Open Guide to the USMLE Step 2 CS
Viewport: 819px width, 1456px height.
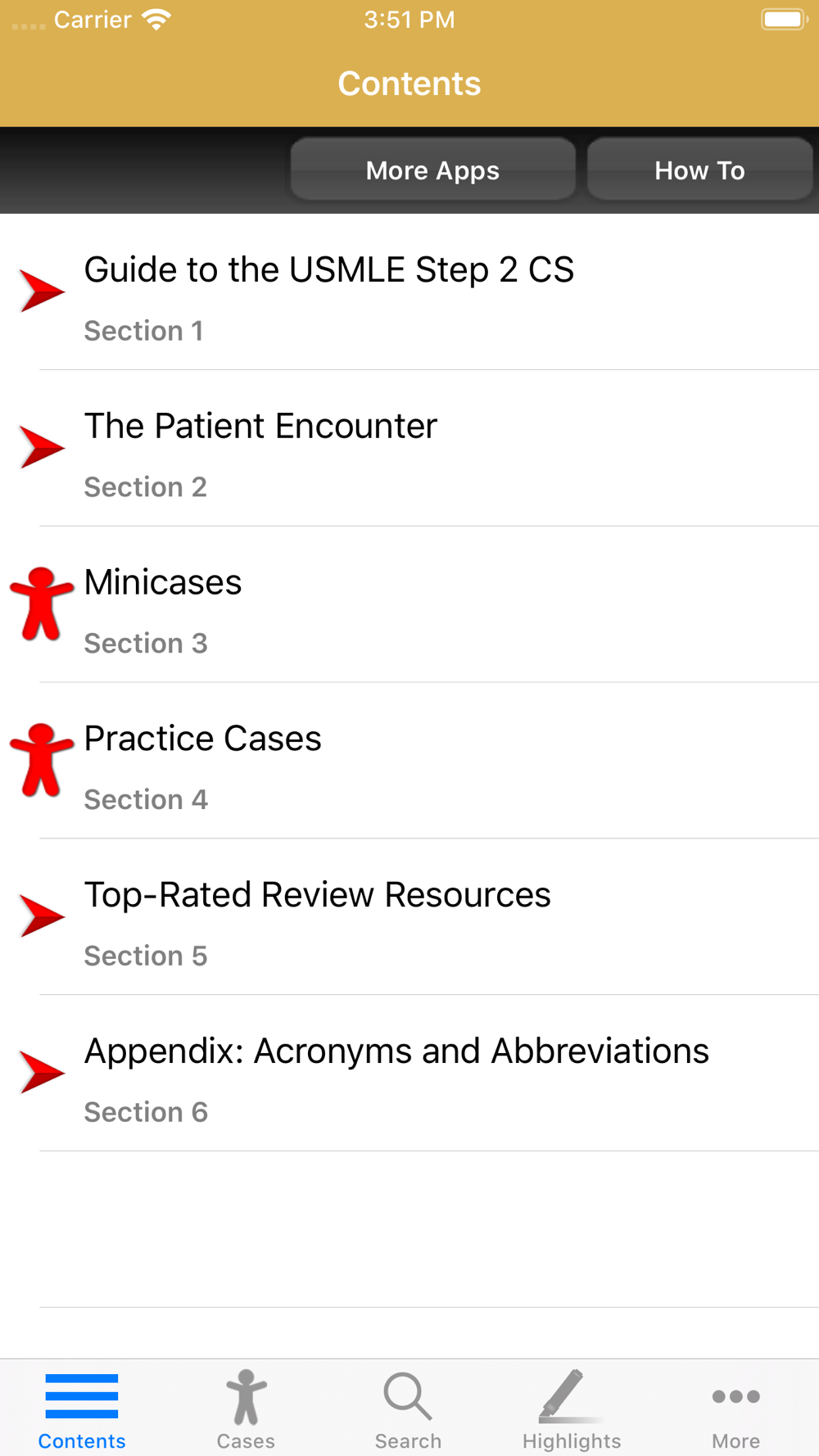coord(409,292)
